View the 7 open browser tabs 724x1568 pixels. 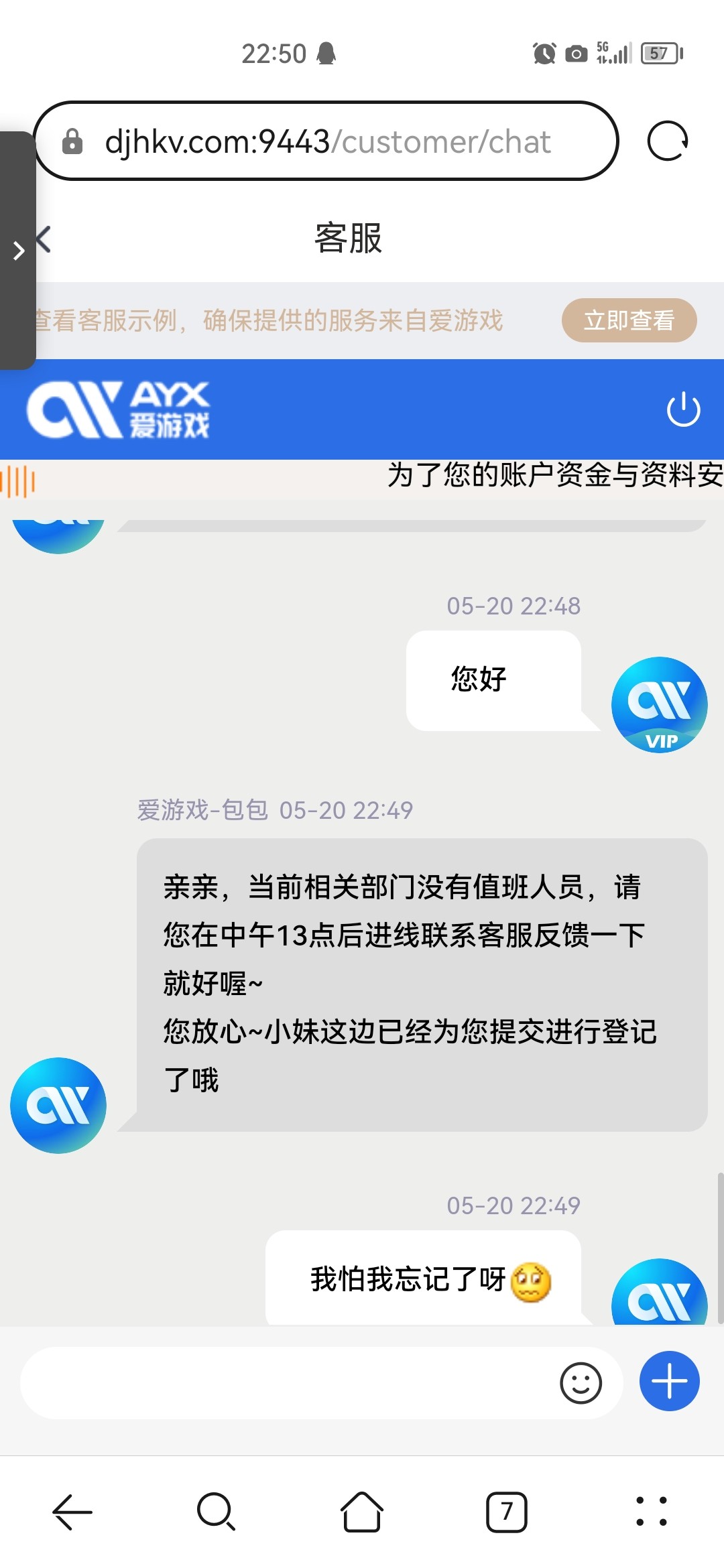pos(506,1512)
